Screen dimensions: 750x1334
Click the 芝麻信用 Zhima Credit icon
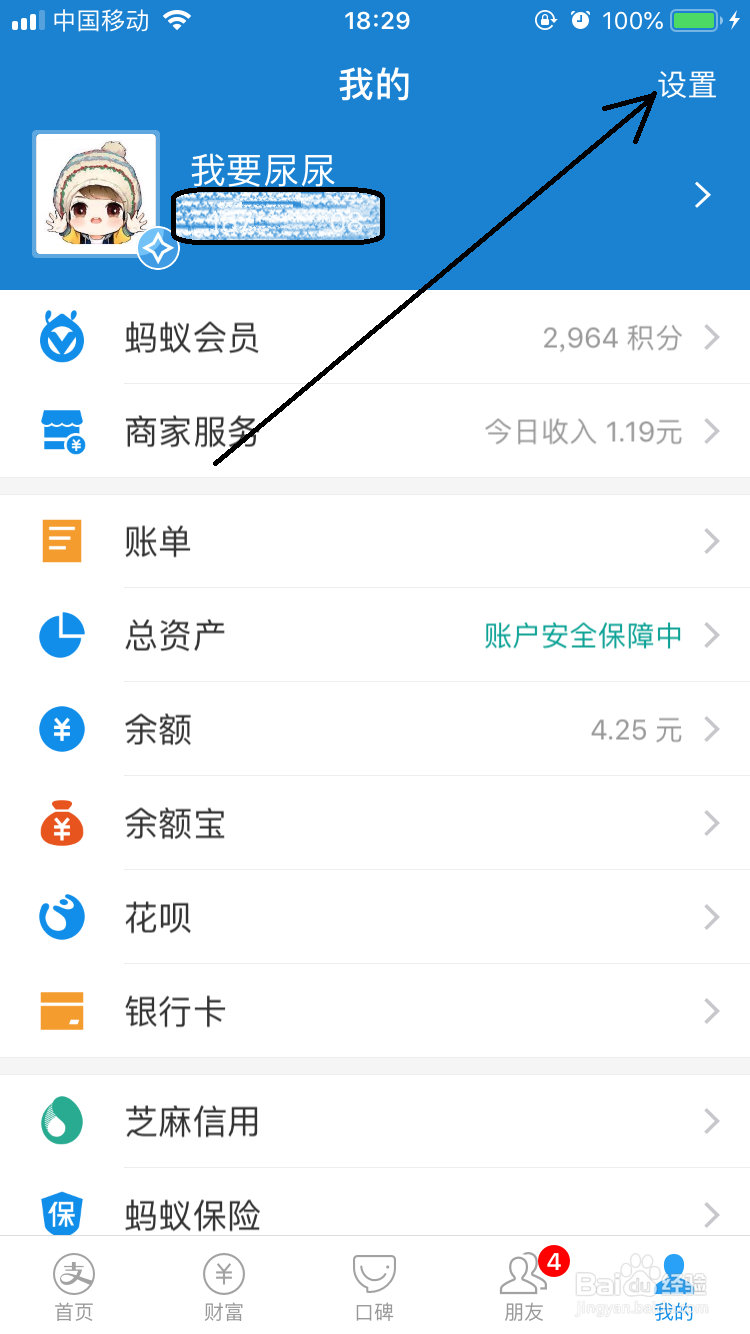(x=62, y=1122)
